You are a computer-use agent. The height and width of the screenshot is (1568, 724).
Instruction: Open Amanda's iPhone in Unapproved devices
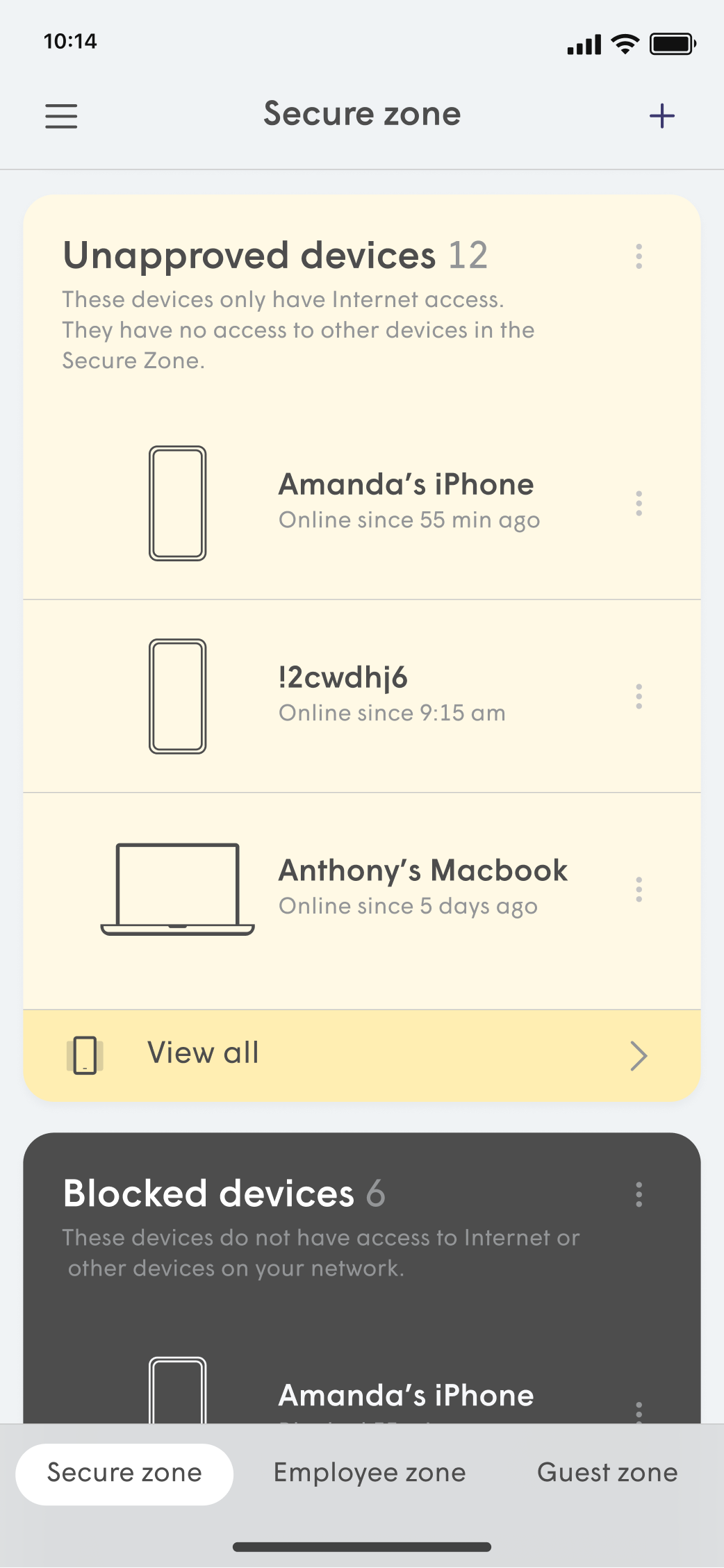(x=406, y=502)
